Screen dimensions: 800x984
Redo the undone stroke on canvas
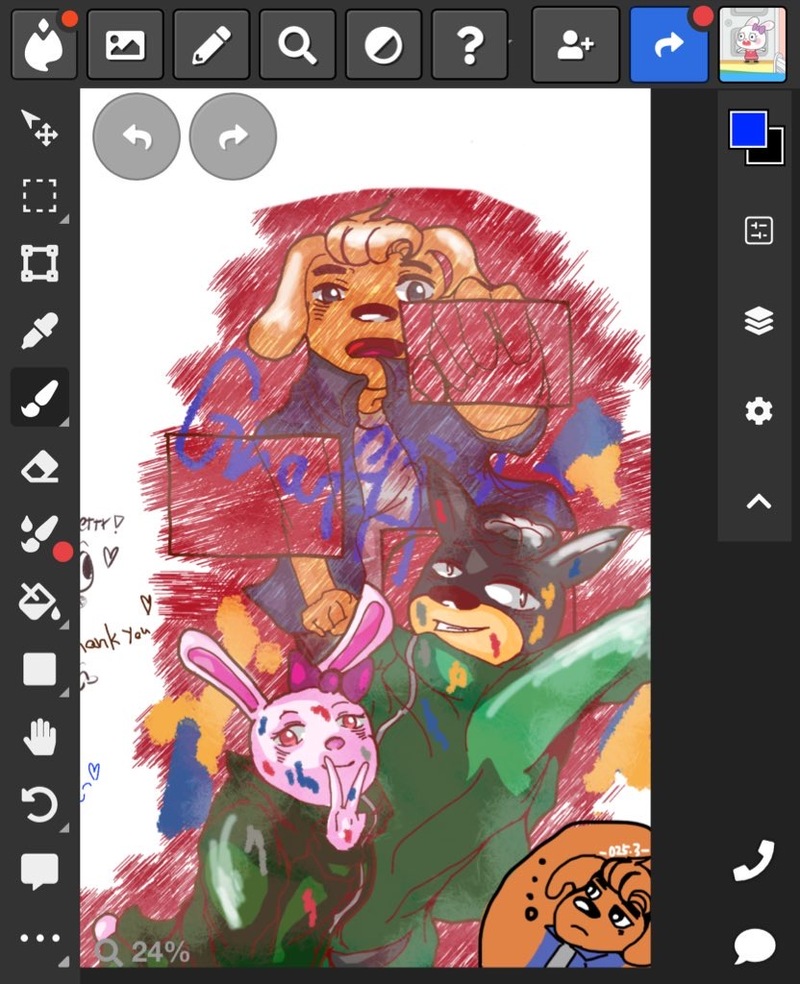[233, 137]
